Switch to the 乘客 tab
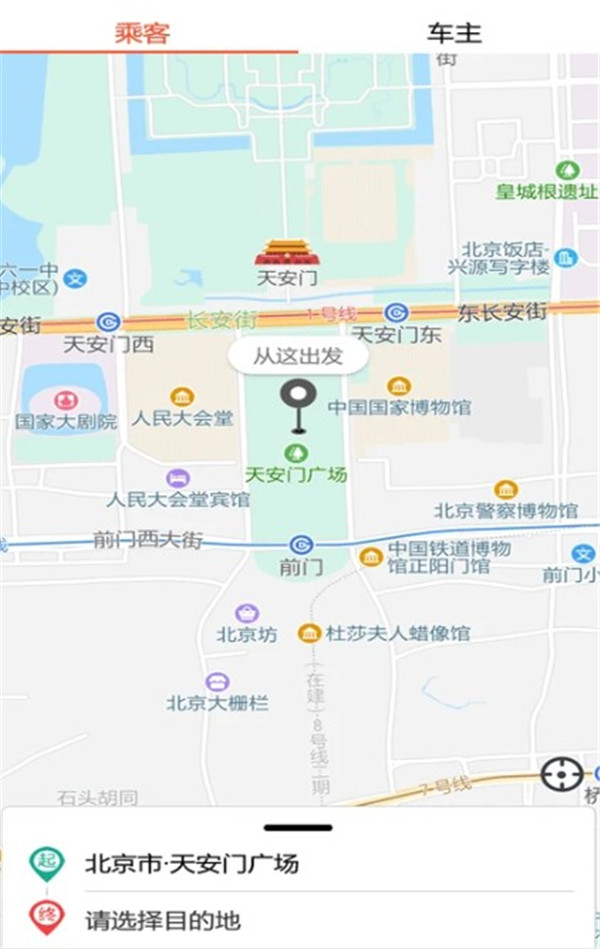600x949 pixels. click(x=143, y=32)
